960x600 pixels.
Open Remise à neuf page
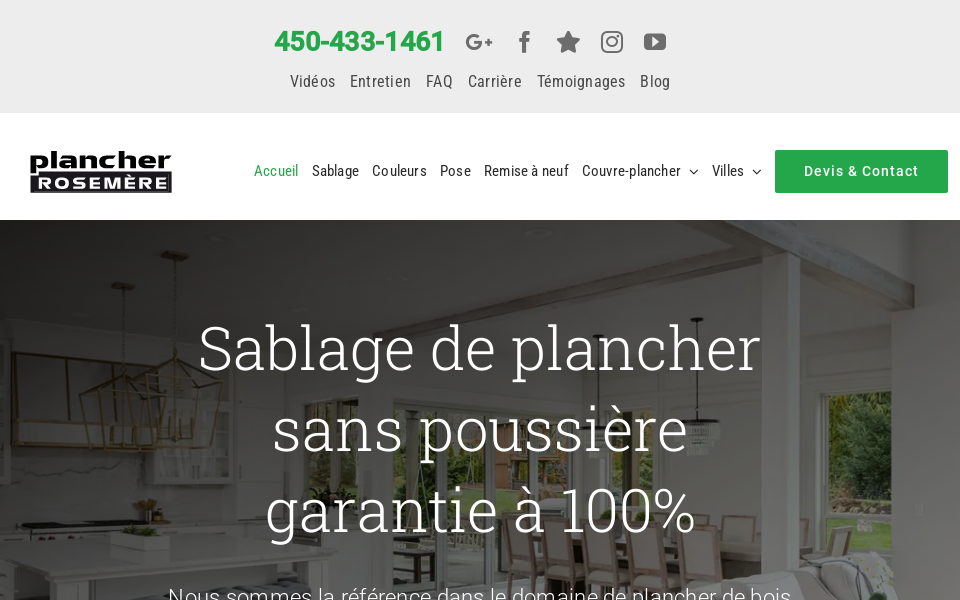526,171
